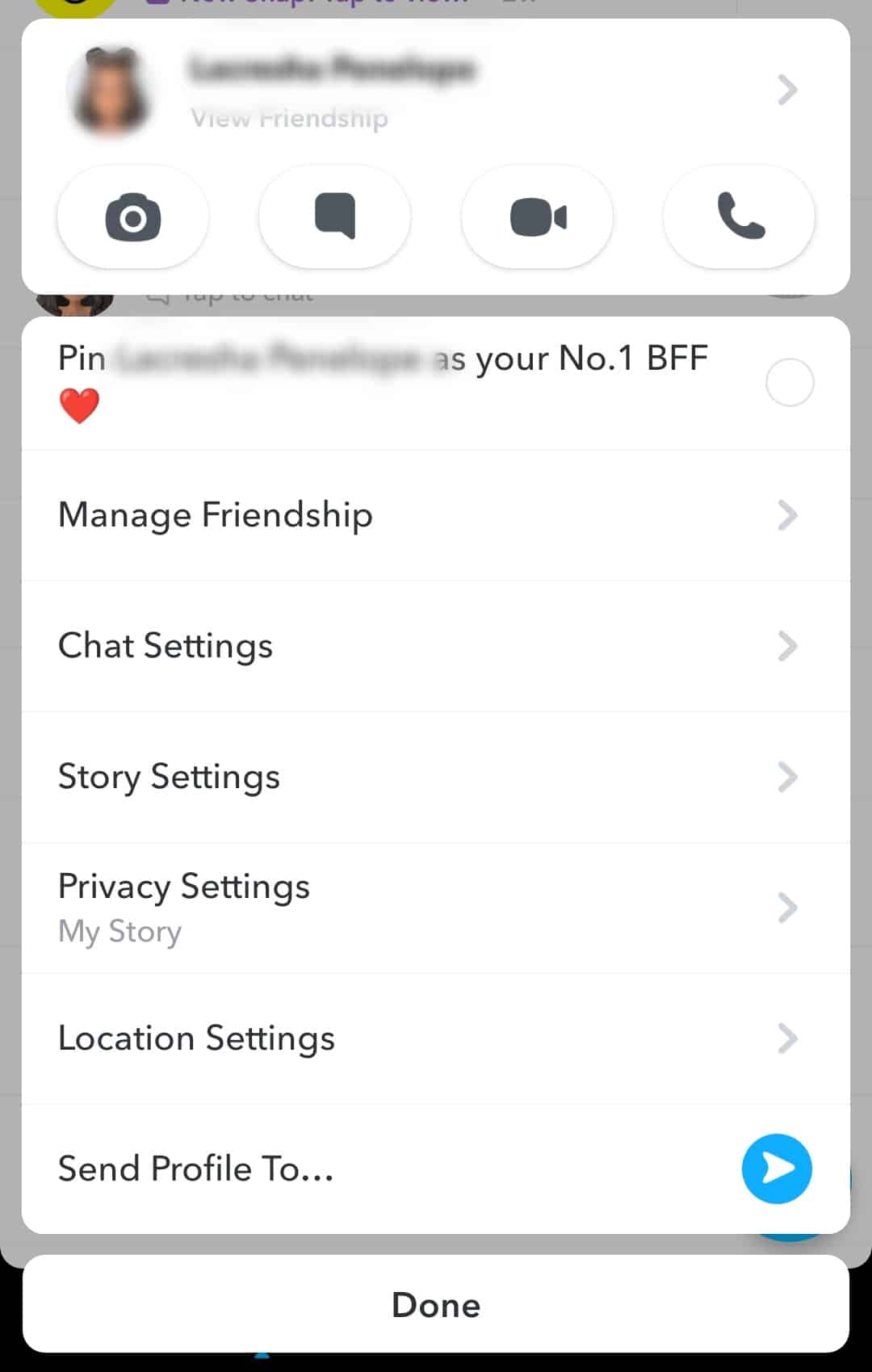This screenshot has height=1372, width=872.
Task: Pin friend as your No.1 BFF
Action: tap(789, 383)
